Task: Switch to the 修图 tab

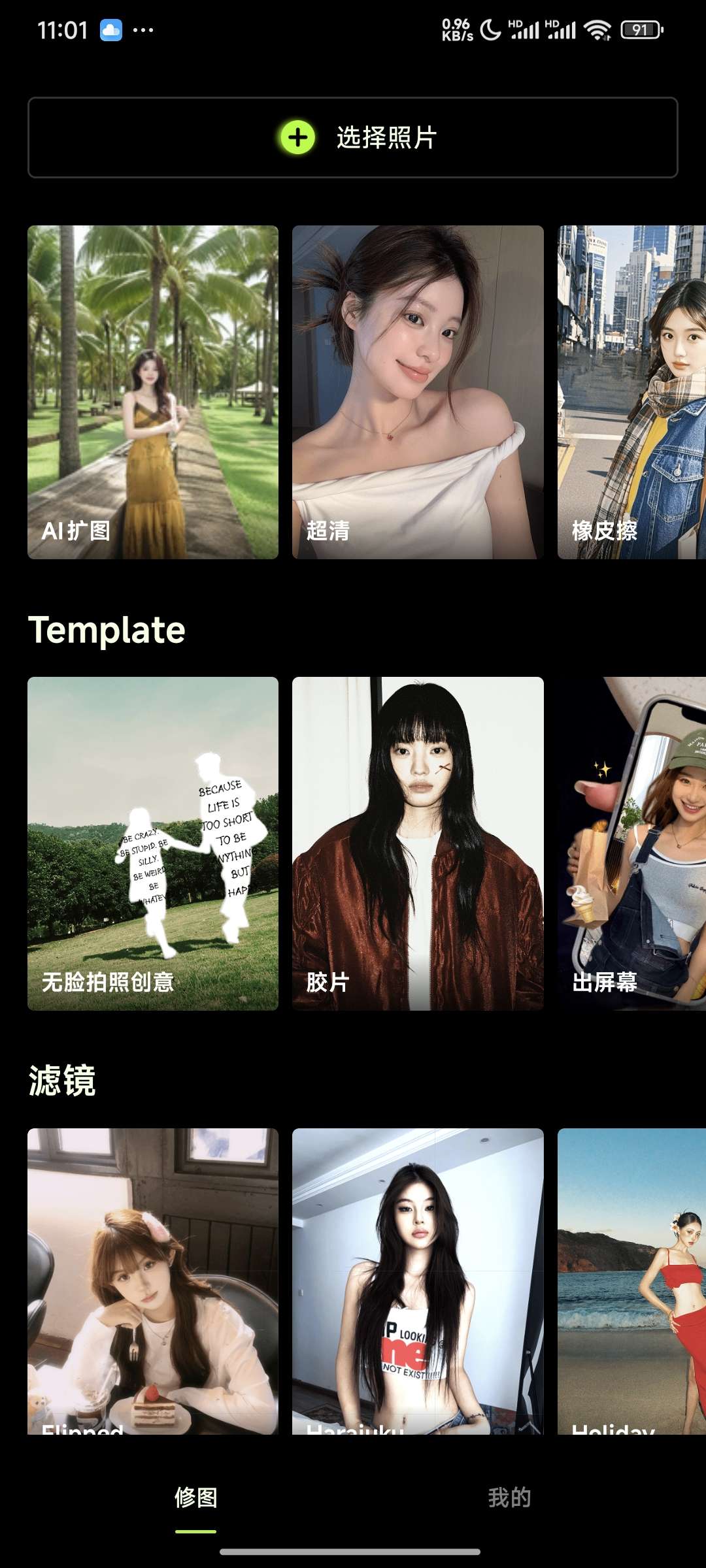Action: tap(195, 1497)
